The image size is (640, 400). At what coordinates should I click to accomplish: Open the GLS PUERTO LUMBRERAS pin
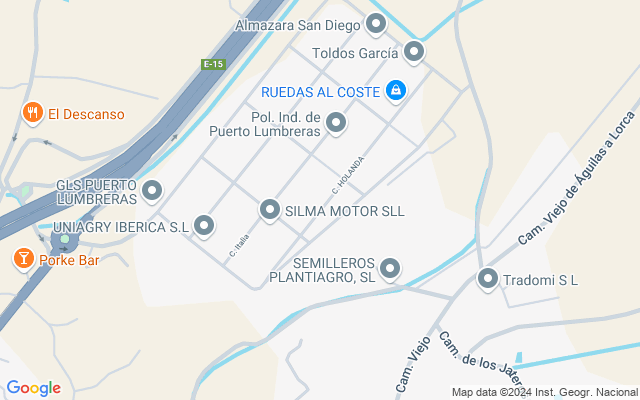(x=152, y=191)
